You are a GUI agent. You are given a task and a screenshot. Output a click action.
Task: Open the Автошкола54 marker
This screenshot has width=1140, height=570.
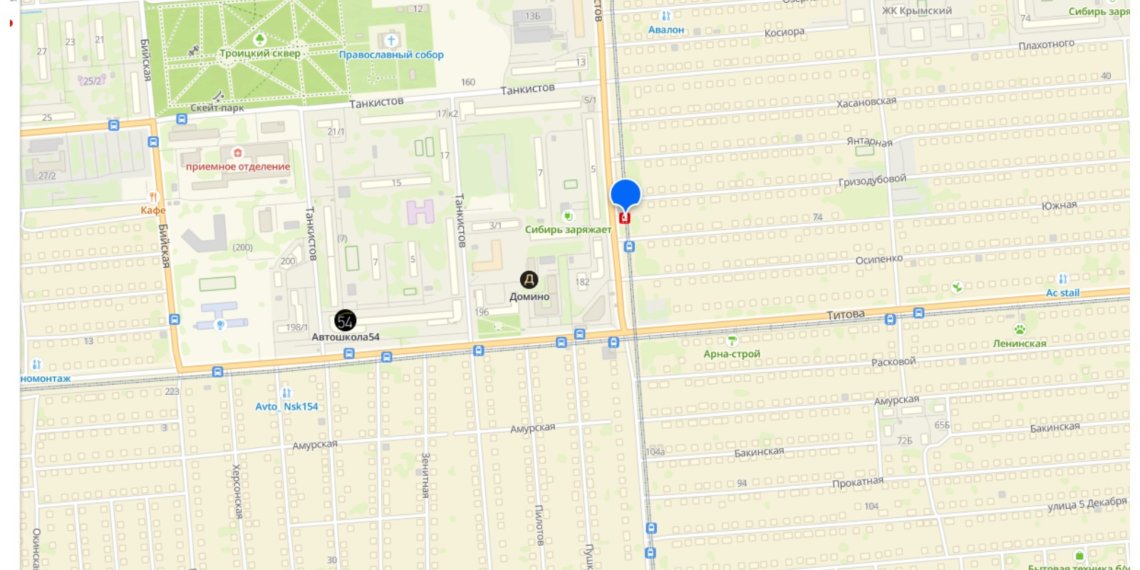point(345,320)
